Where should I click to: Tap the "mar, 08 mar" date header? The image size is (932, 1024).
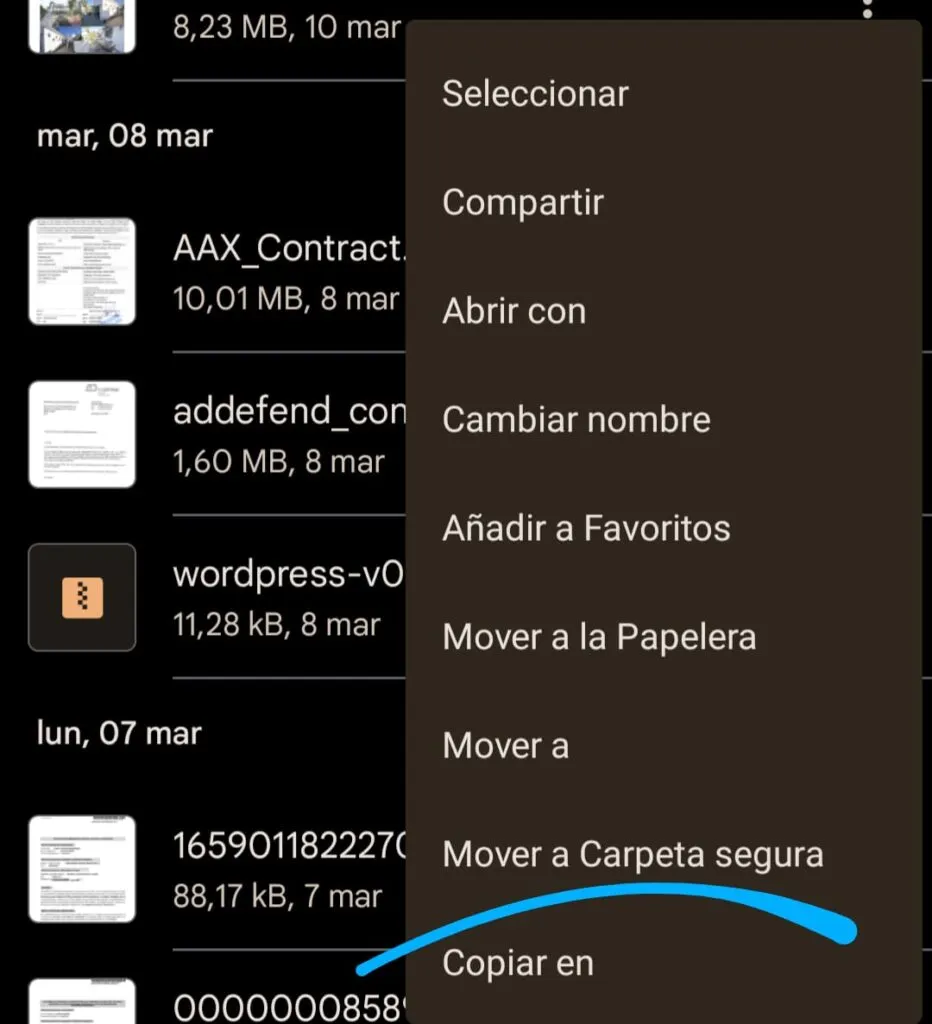(x=124, y=136)
